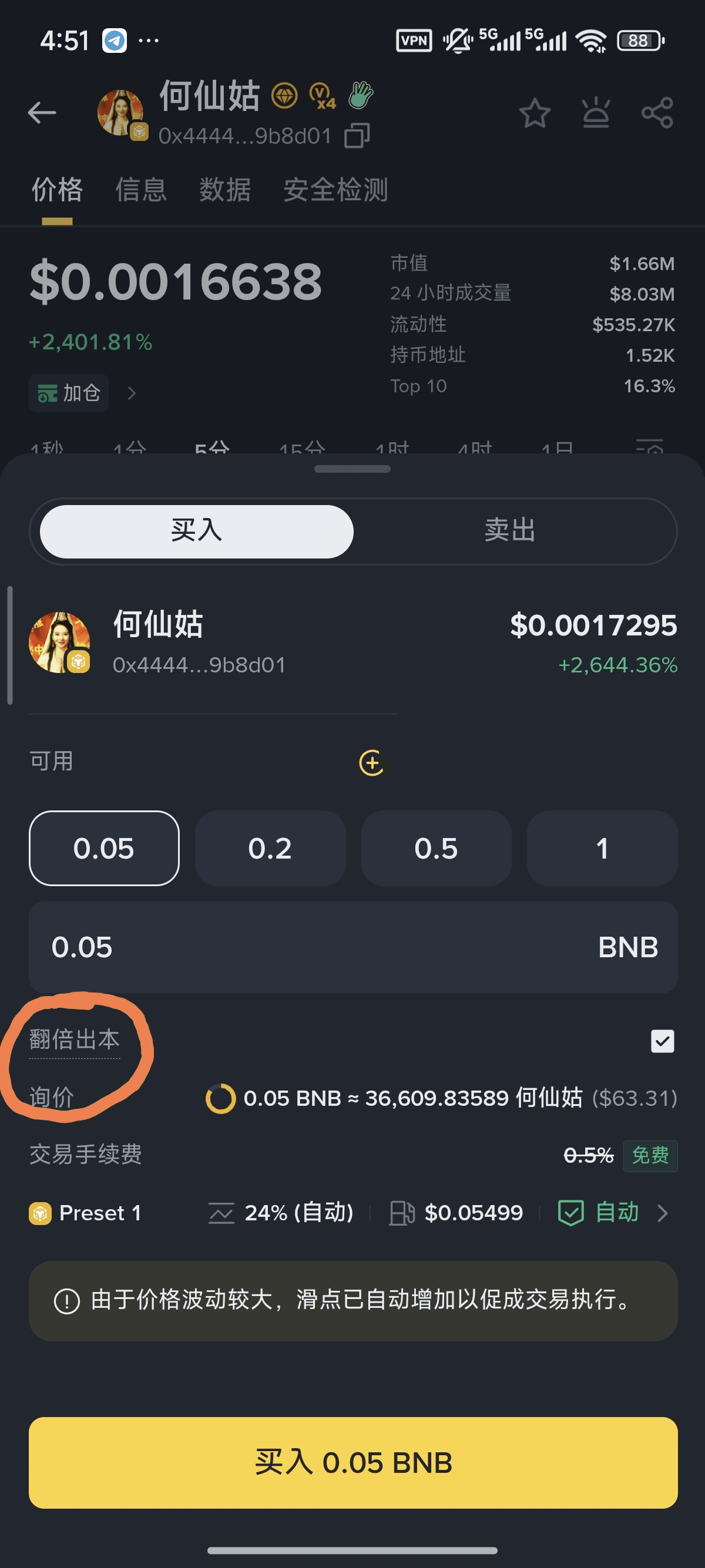Choose the 1 BNB amount chip
705x1568 pixels.
coord(602,848)
